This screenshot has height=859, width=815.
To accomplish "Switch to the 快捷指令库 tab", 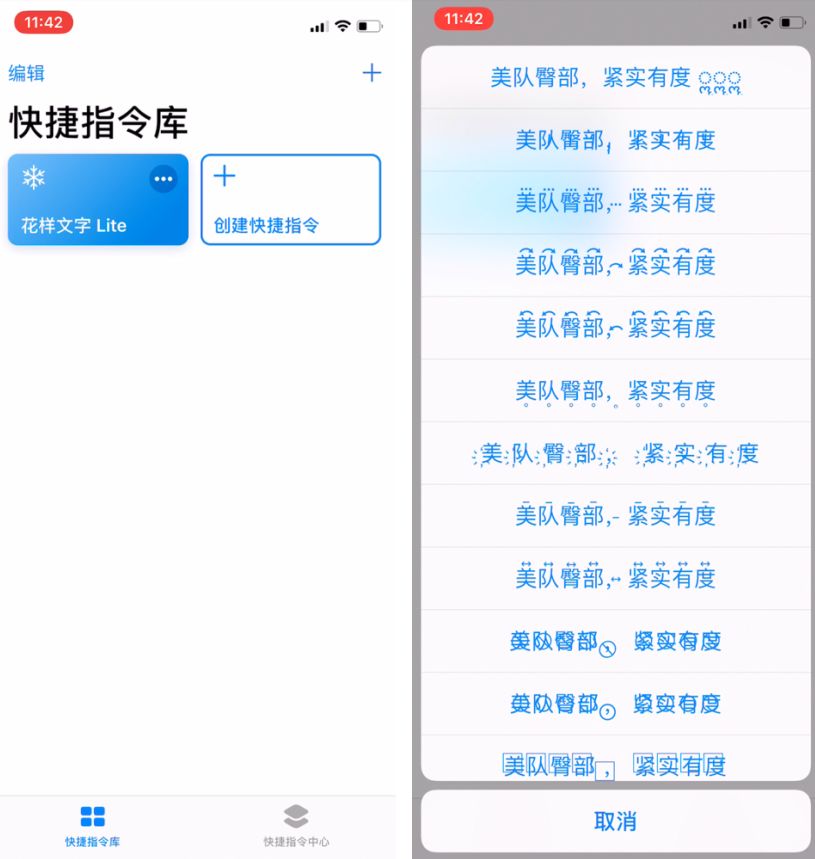I will (92, 825).
